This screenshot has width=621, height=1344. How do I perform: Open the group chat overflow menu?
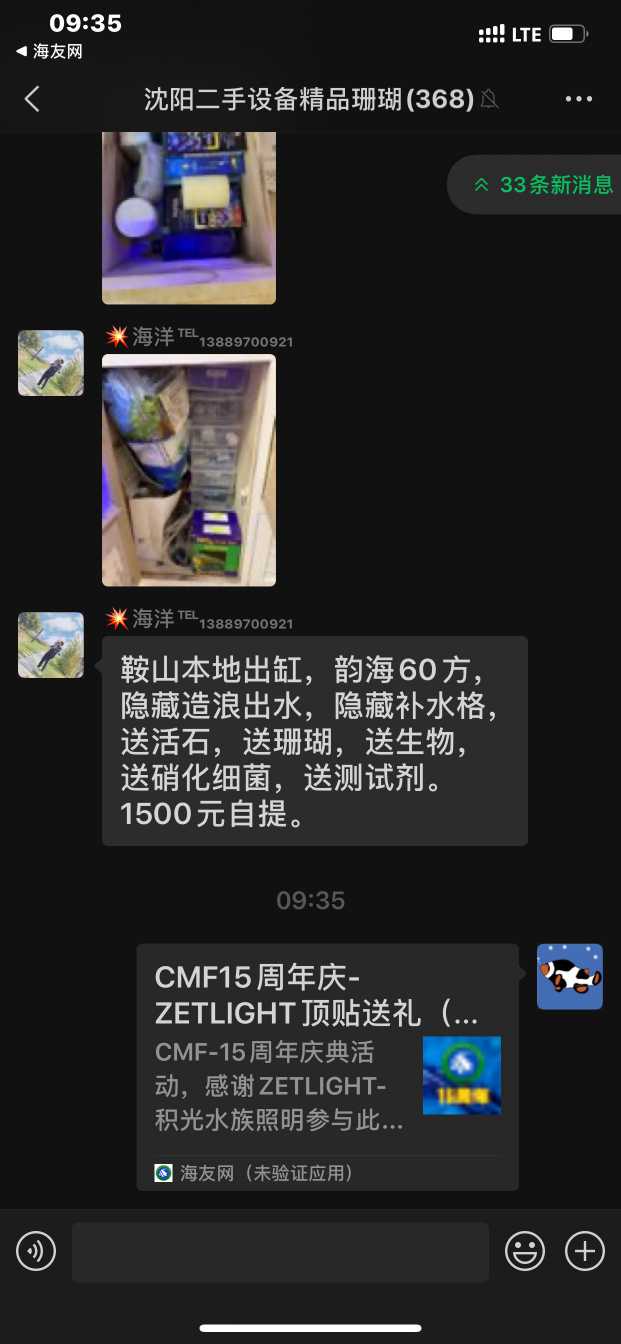point(579,98)
